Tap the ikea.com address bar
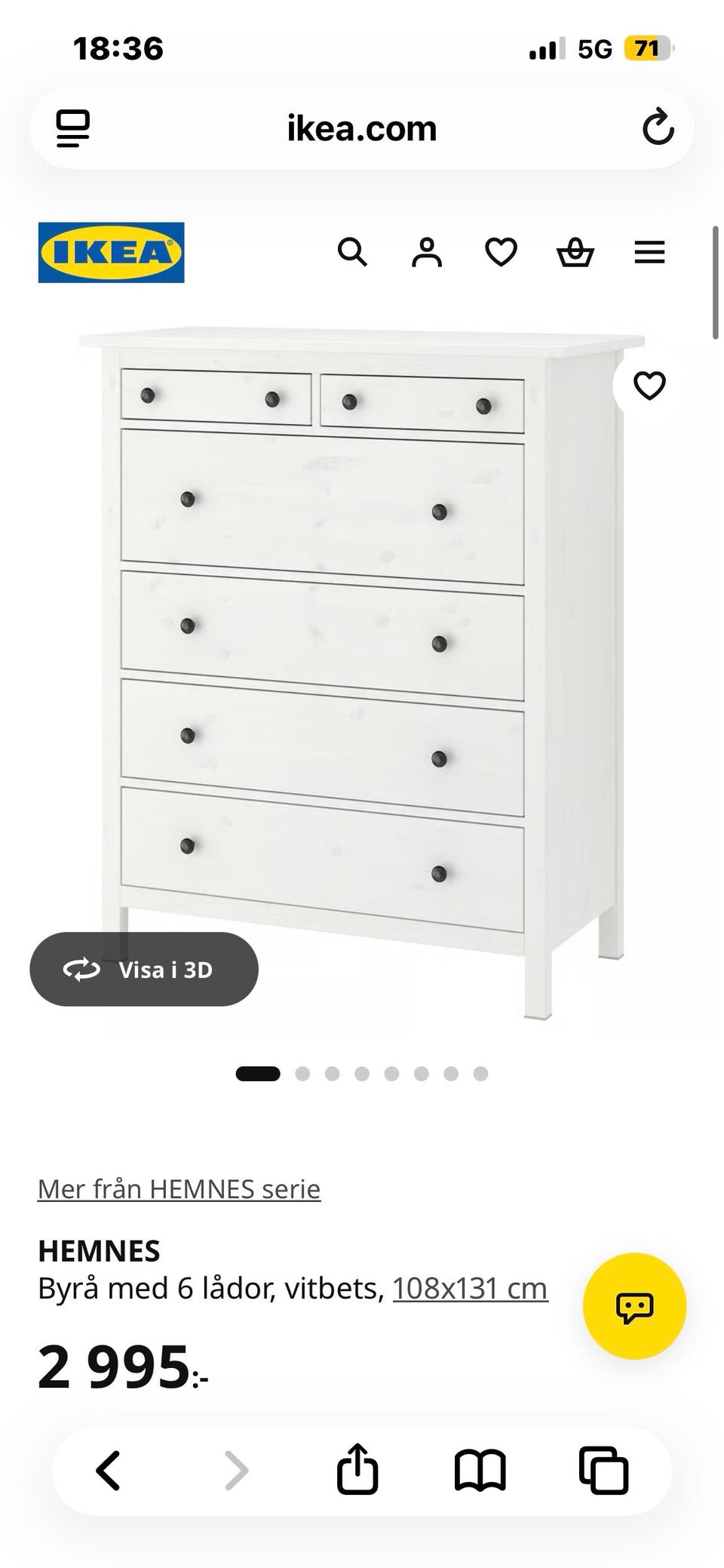 coord(362,128)
